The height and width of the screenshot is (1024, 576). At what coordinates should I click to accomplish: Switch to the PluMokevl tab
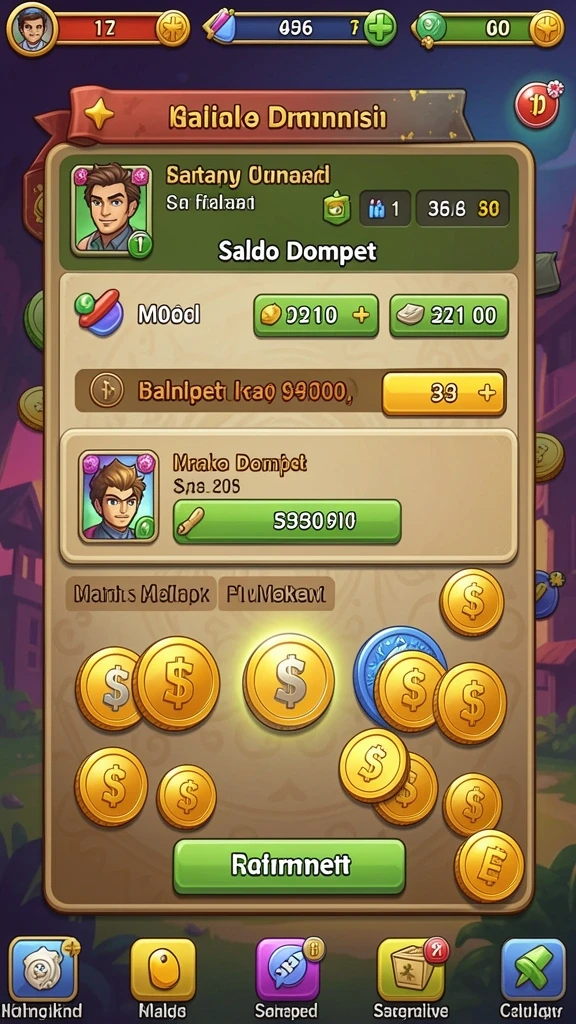tap(276, 594)
